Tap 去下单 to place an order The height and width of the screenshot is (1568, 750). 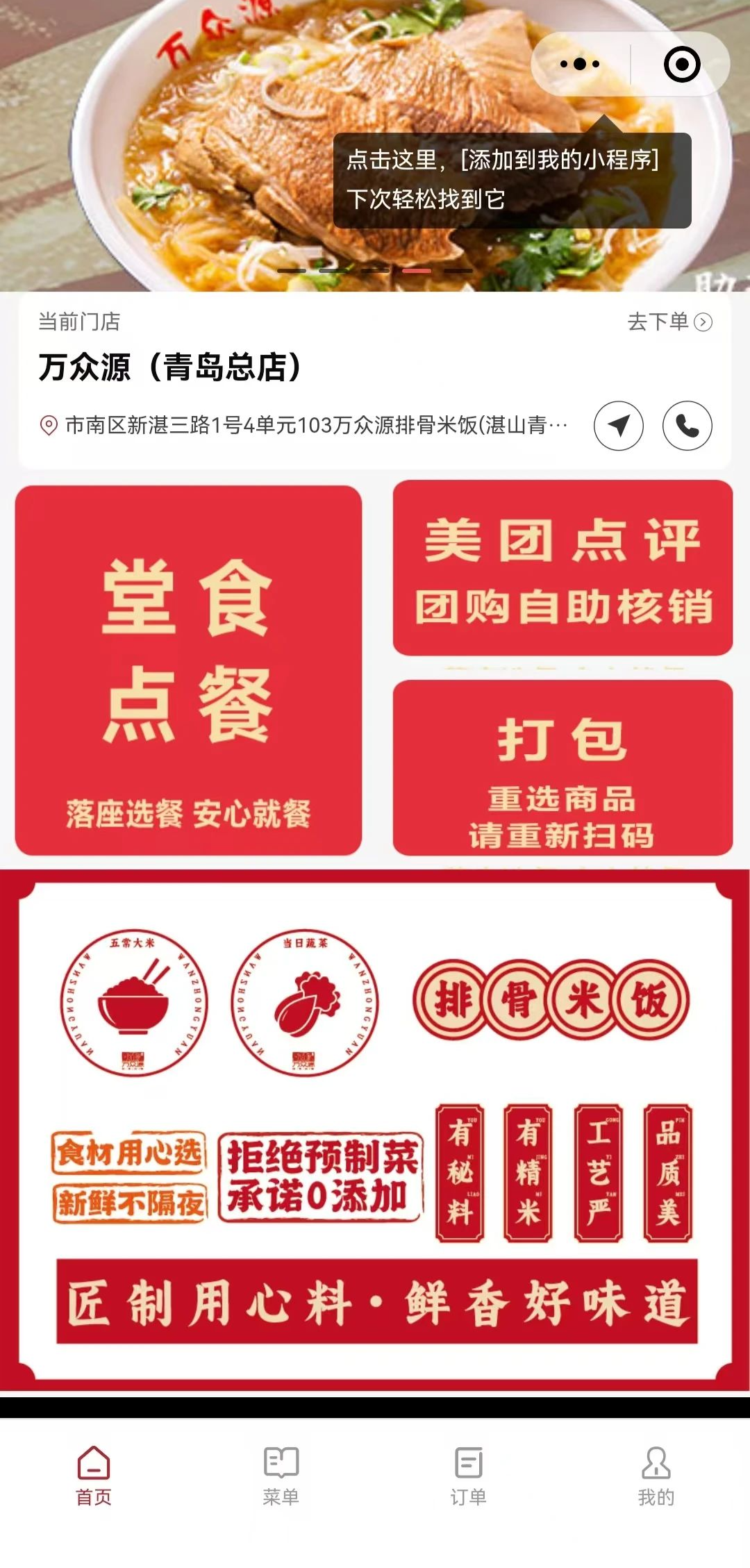coord(669,322)
